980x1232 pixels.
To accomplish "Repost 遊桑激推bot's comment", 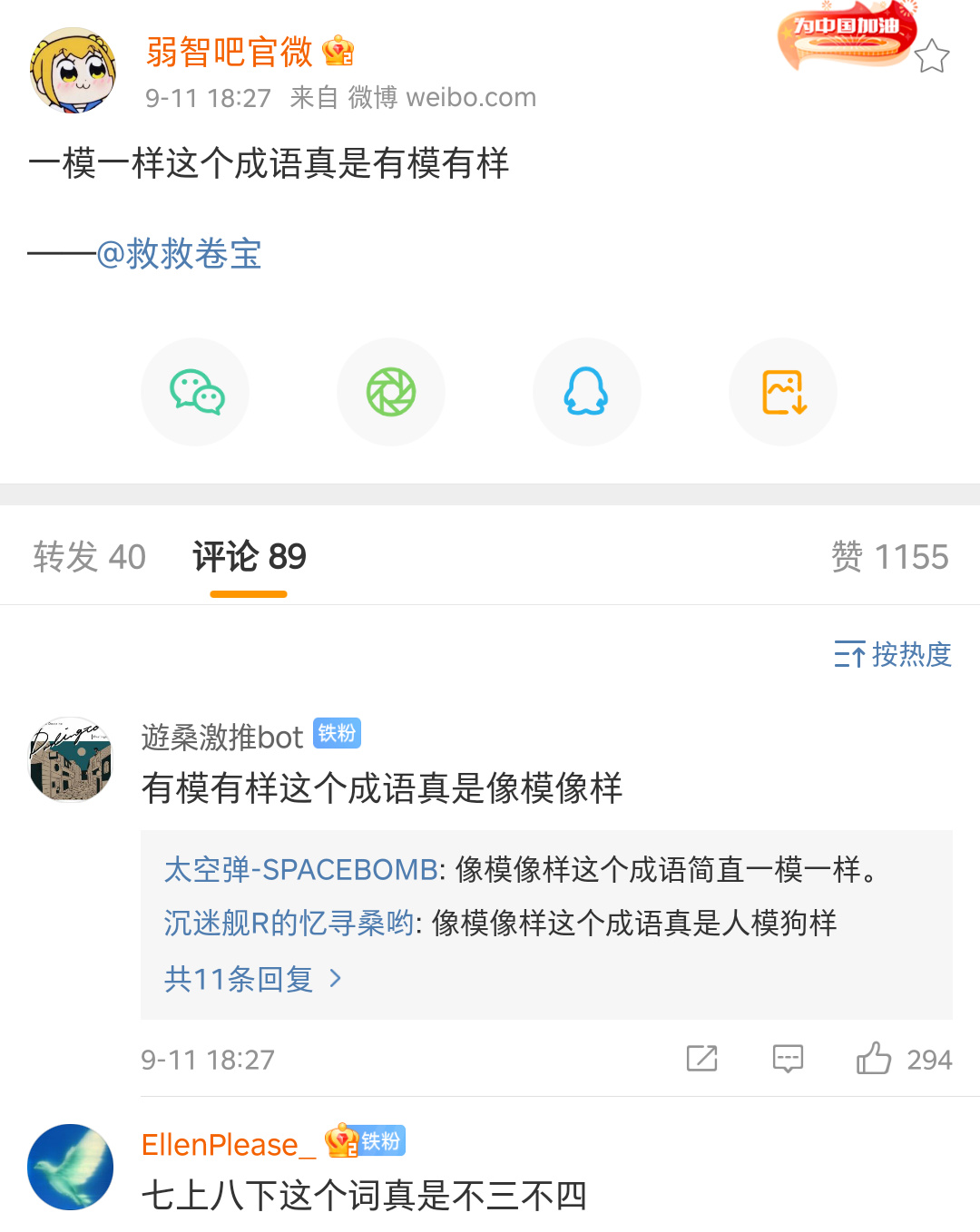I will pyautogui.click(x=702, y=1059).
